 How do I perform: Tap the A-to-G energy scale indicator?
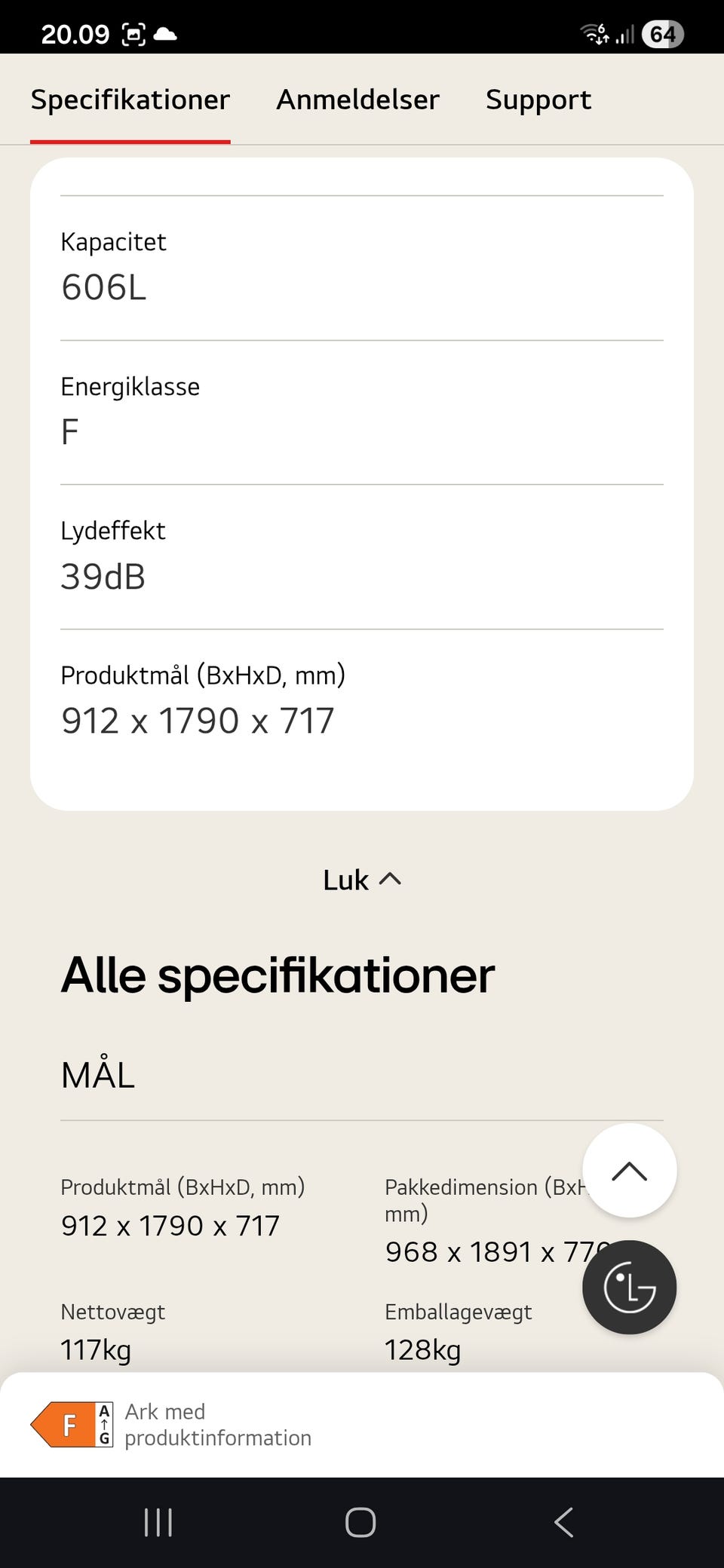(x=104, y=1425)
